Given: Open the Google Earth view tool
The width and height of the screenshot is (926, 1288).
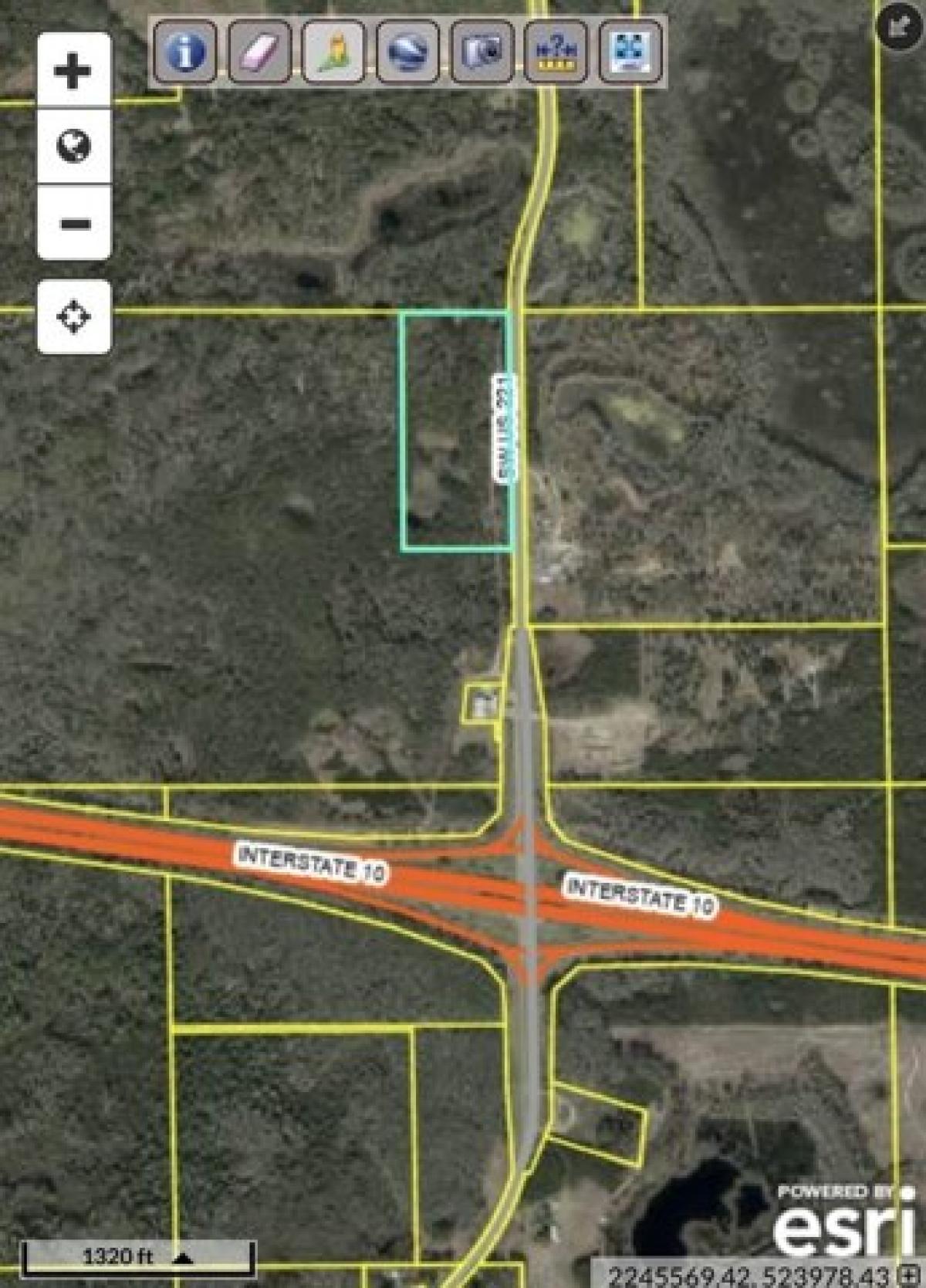Looking at the screenshot, I should 407,54.
